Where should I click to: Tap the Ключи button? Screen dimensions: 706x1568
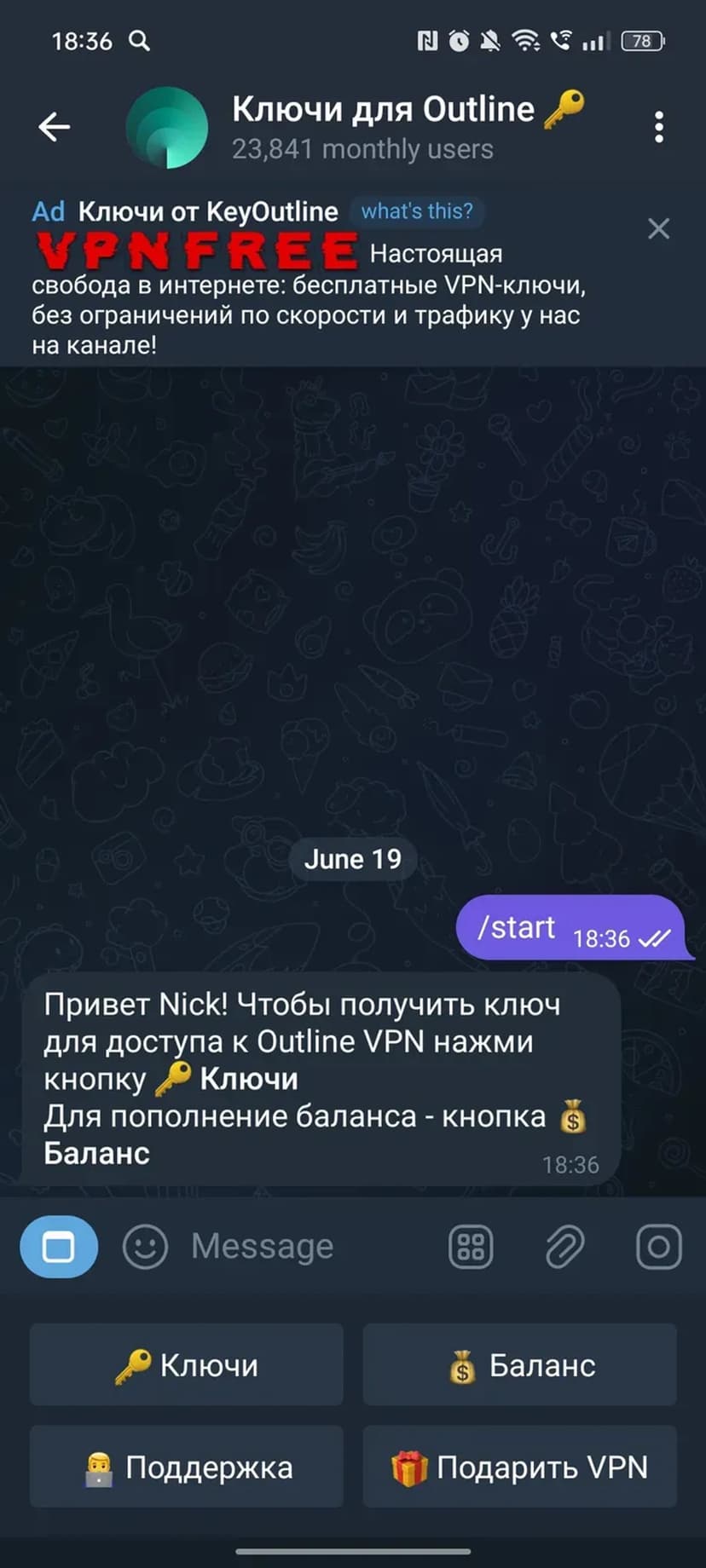(x=187, y=1364)
